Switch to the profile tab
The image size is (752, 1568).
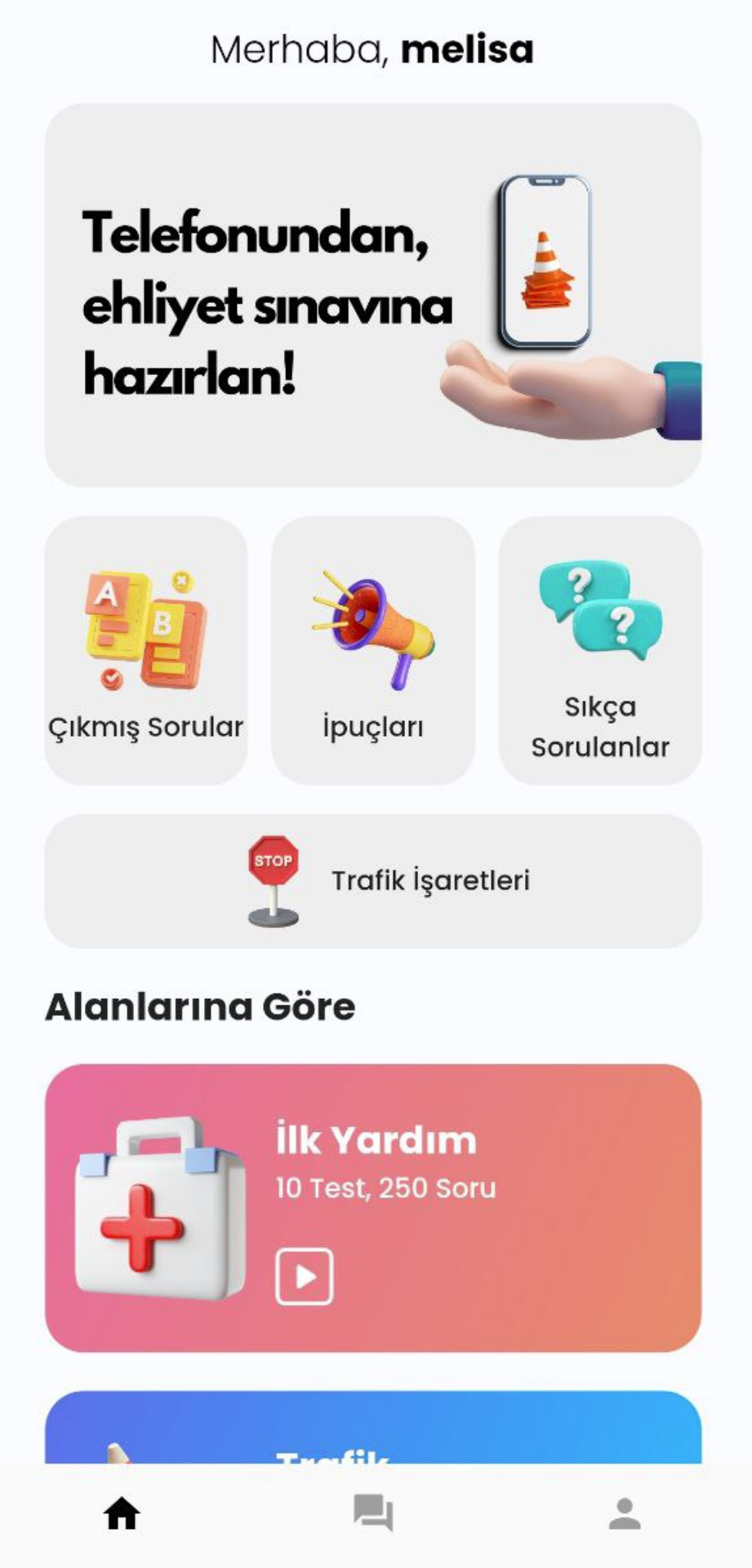625,1513
